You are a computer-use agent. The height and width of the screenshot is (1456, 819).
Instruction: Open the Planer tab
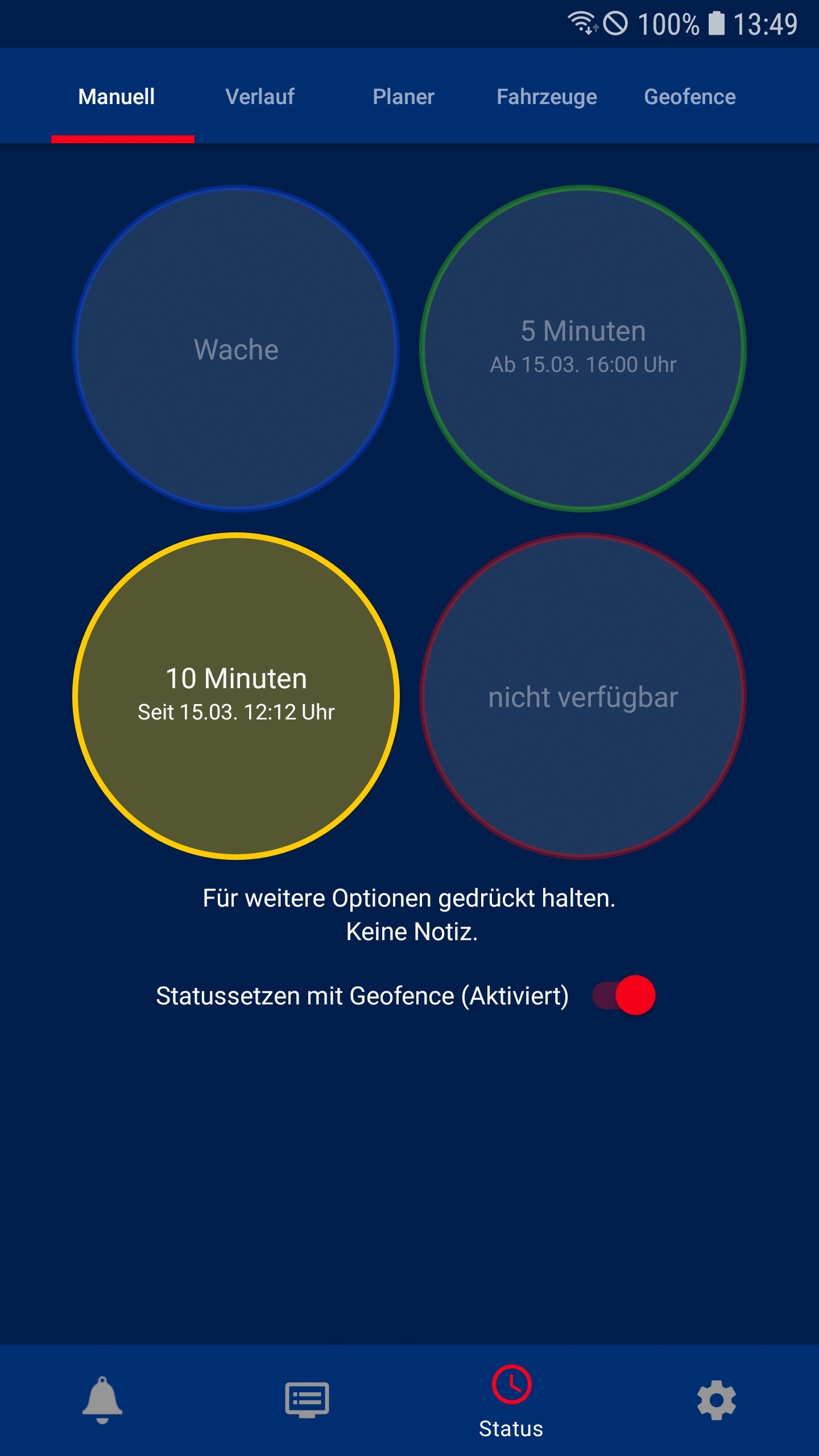[403, 97]
